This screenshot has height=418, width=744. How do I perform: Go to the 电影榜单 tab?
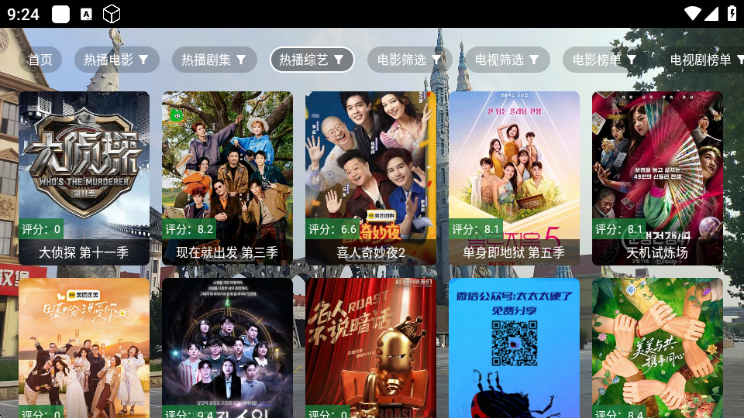(603, 60)
